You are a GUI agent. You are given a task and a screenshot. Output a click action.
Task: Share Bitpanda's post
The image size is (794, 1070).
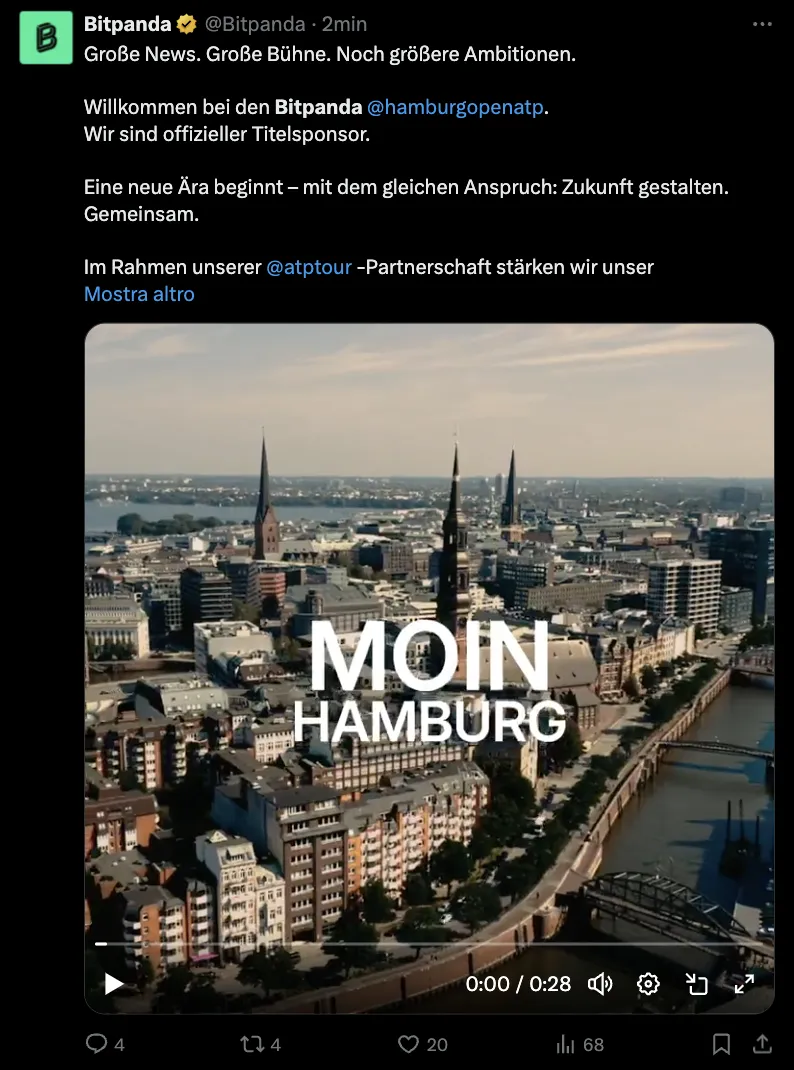pos(762,1044)
